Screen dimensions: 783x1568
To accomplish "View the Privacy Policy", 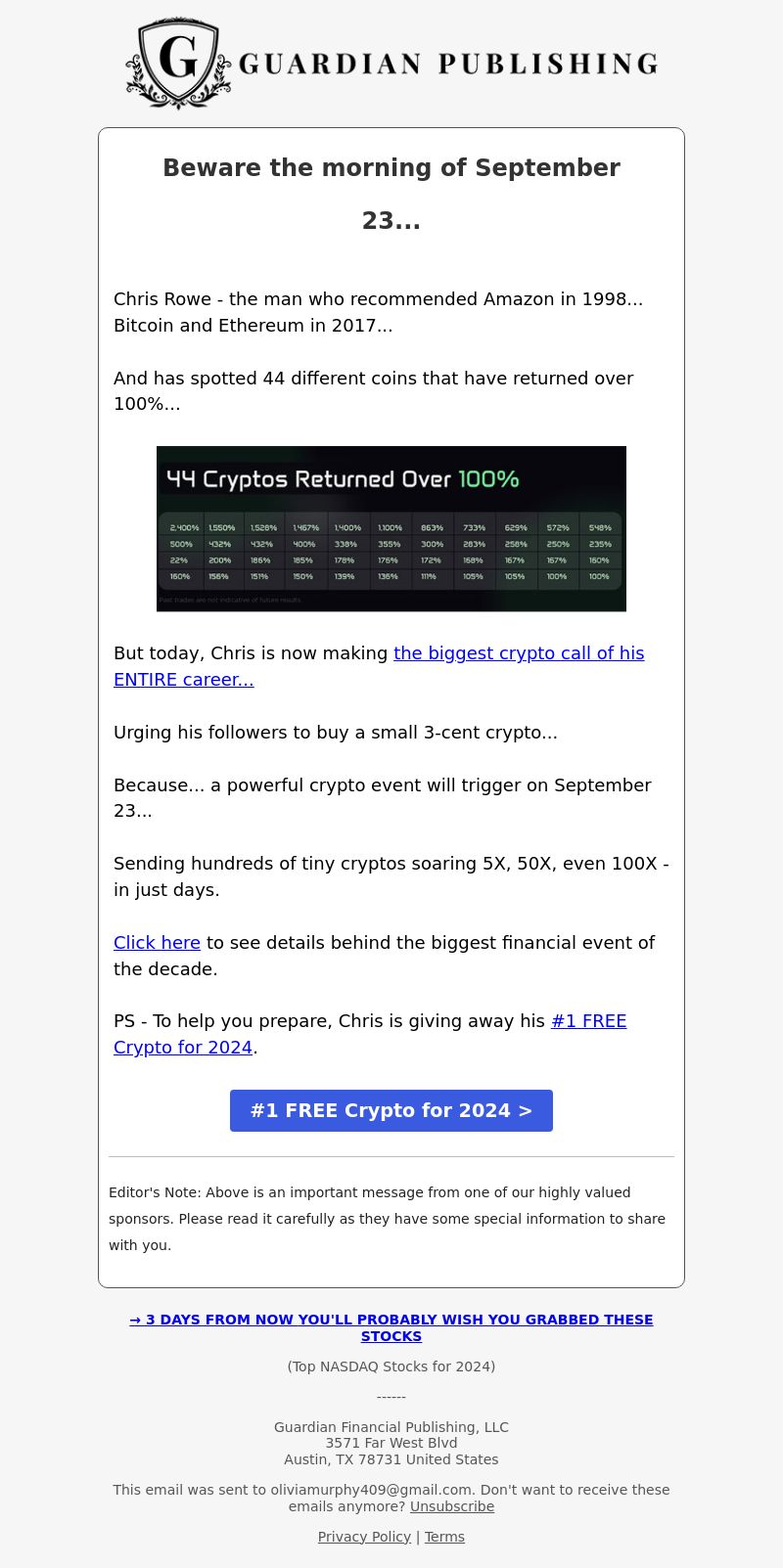I will click(x=364, y=1537).
